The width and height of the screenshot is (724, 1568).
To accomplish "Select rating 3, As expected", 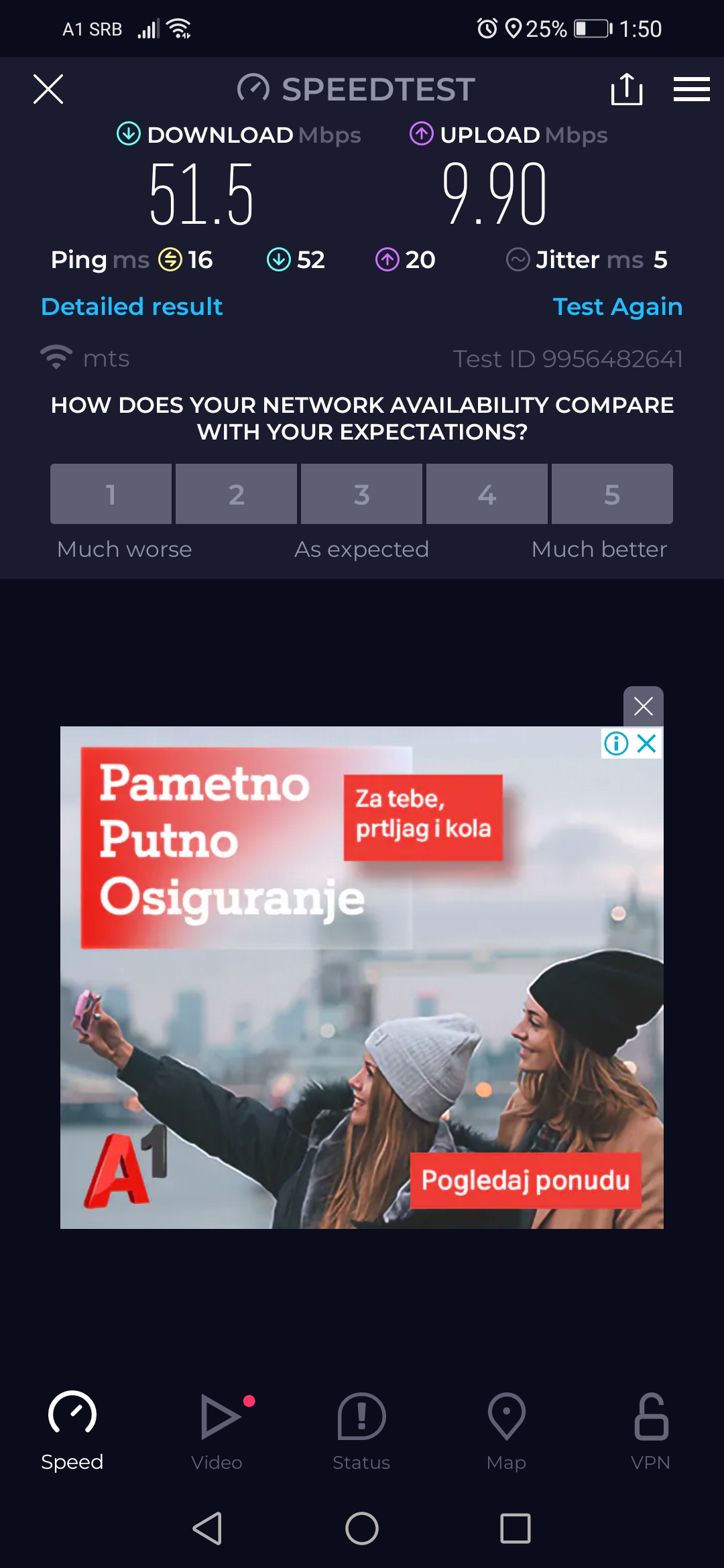I will pos(361,494).
